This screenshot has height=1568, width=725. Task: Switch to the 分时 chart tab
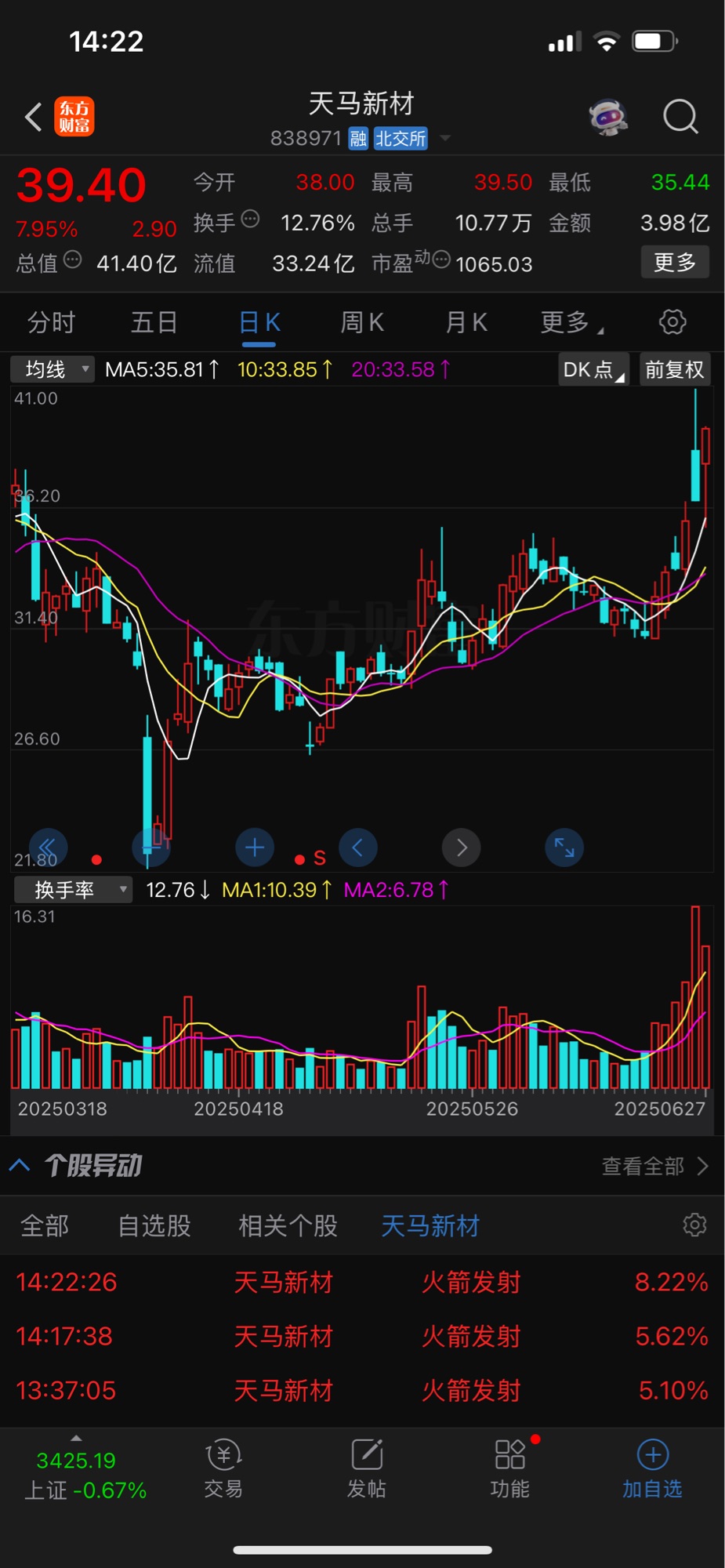(51, 322)
